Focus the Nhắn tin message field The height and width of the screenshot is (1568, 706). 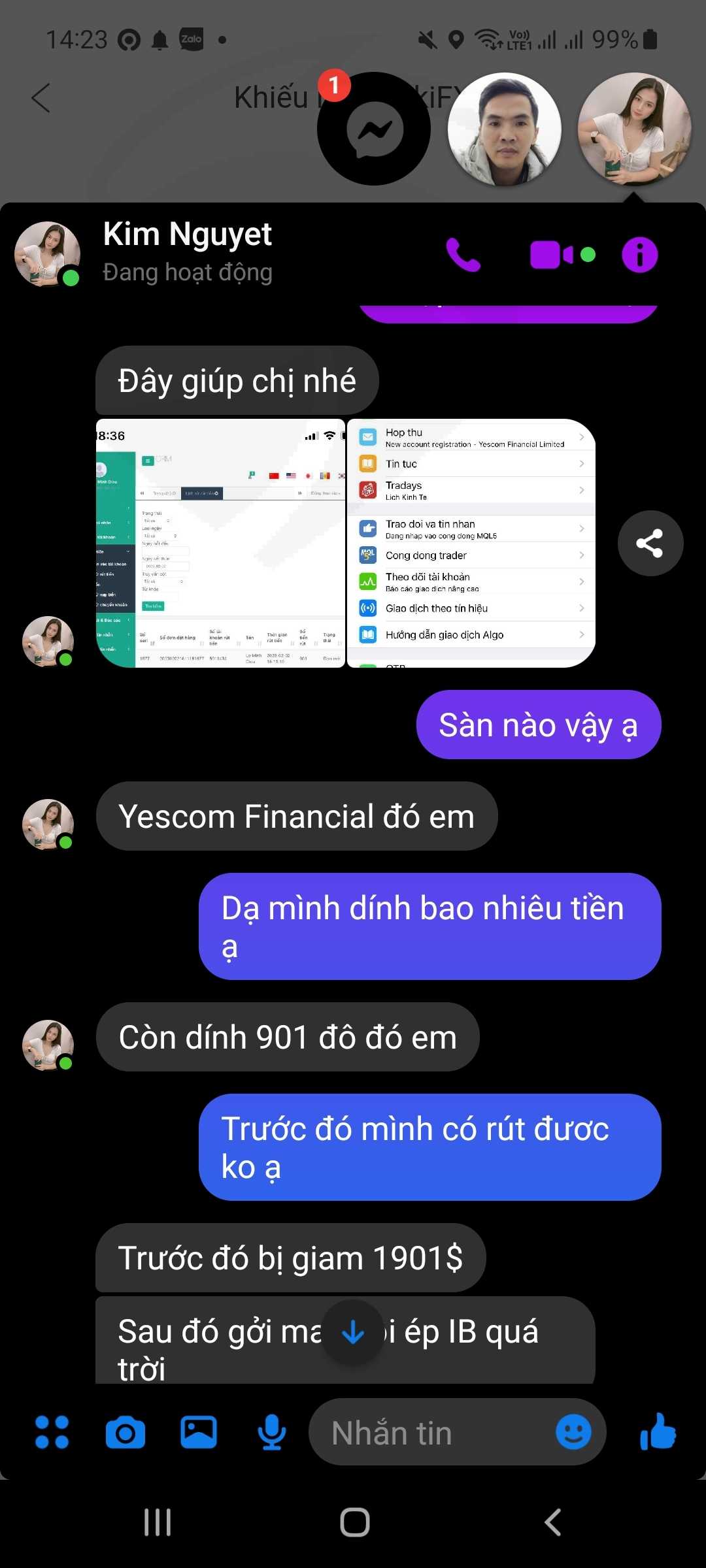pos(431,1432)
